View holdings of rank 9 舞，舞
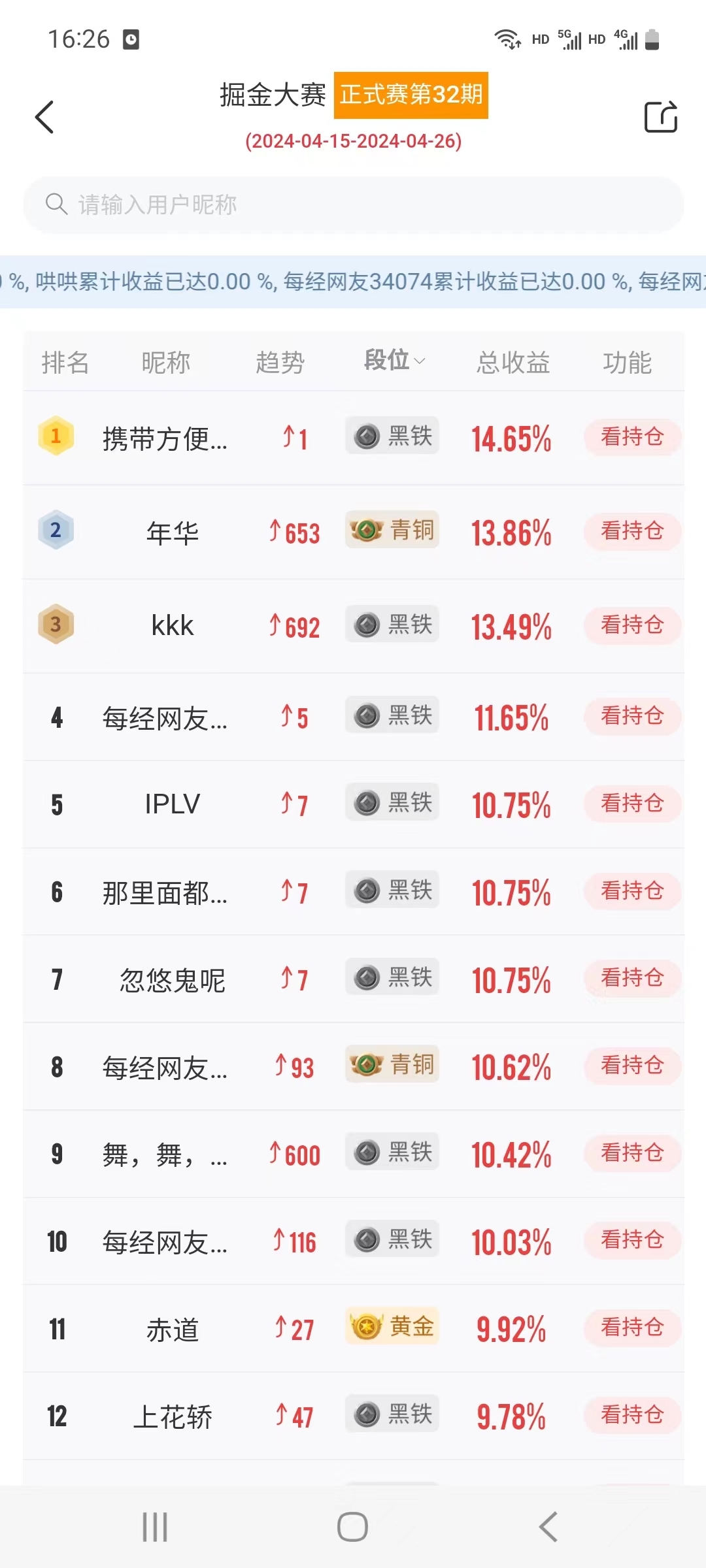This screenshot has height=1568, width=706. pos(631,1153)
